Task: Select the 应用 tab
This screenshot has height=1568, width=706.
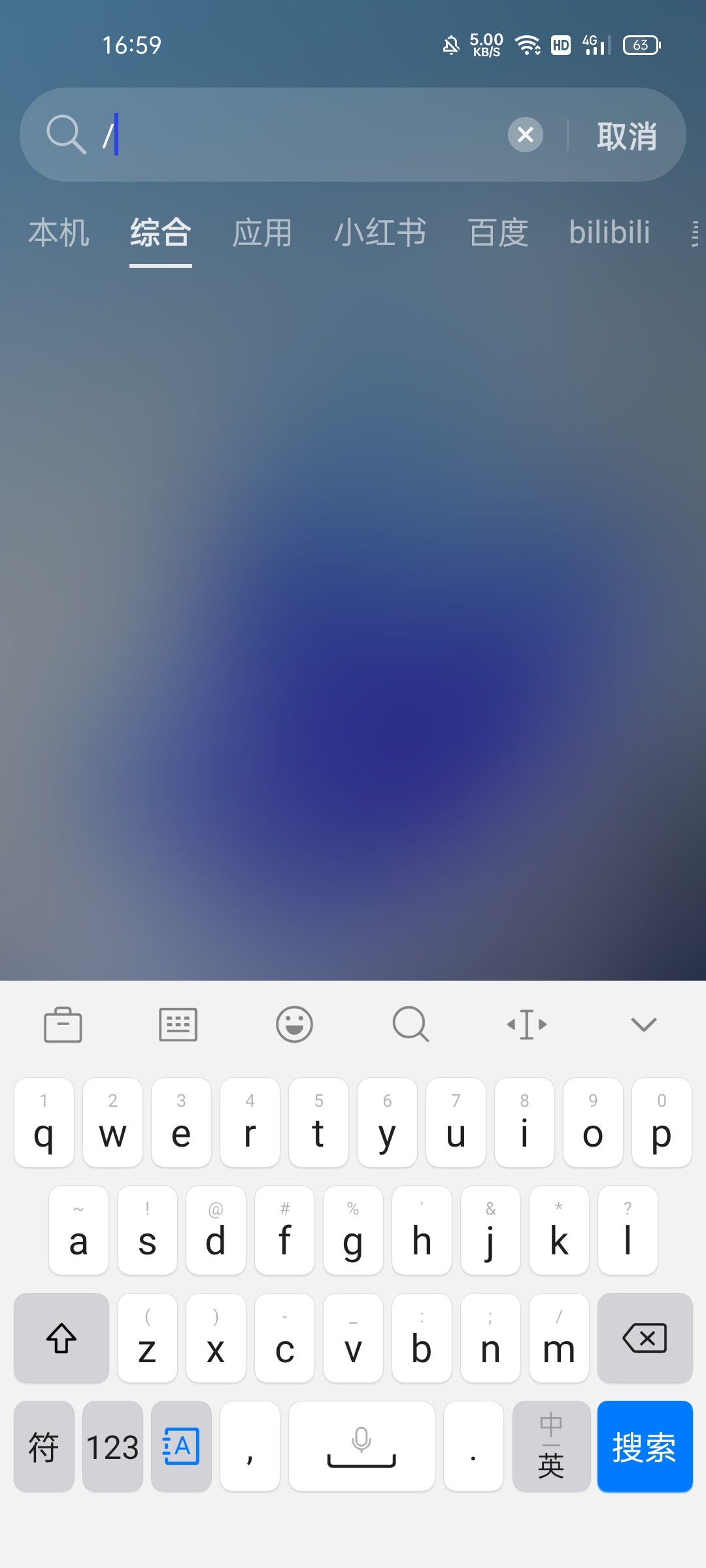Action: pyautogui.click(x=262, y=233)
